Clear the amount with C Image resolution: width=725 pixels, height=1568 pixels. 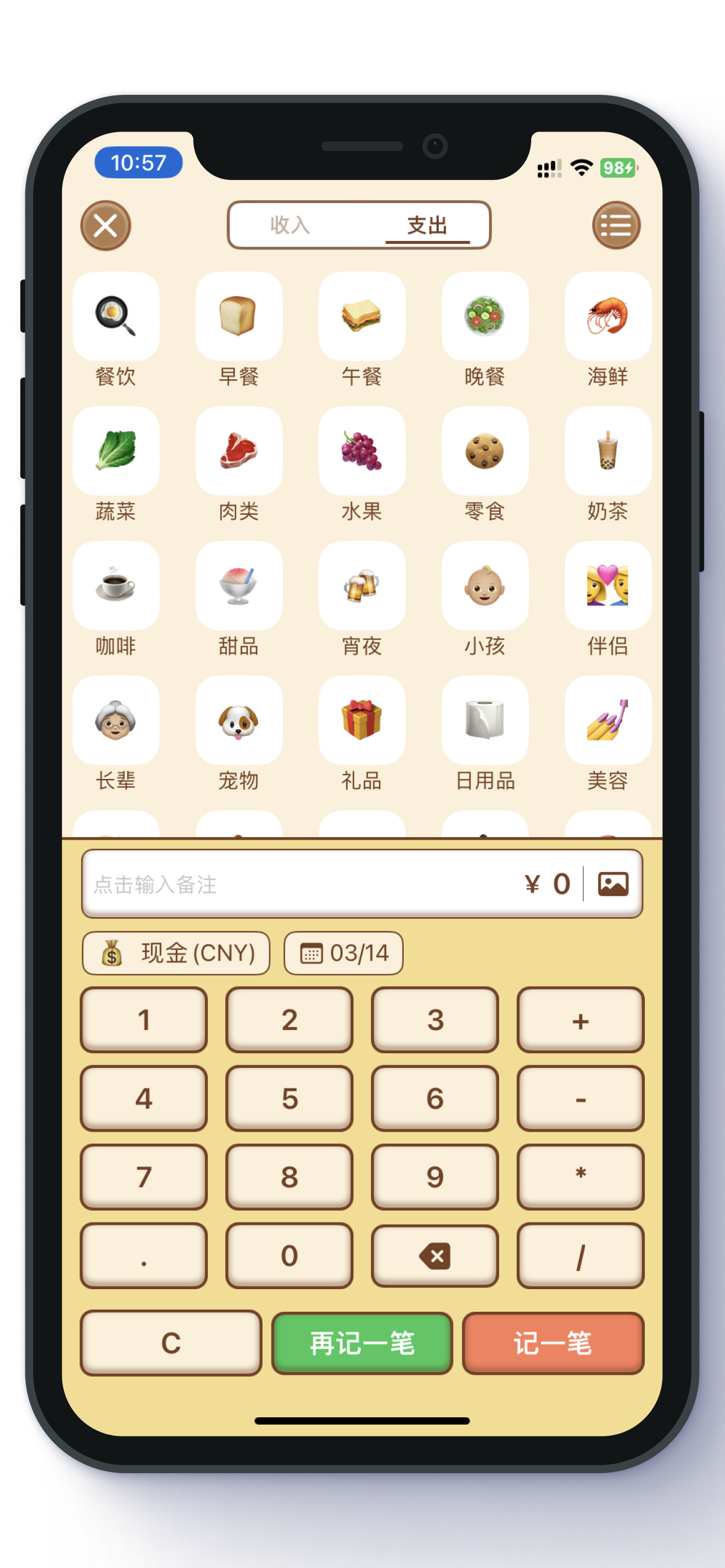tap(171, 1343)
